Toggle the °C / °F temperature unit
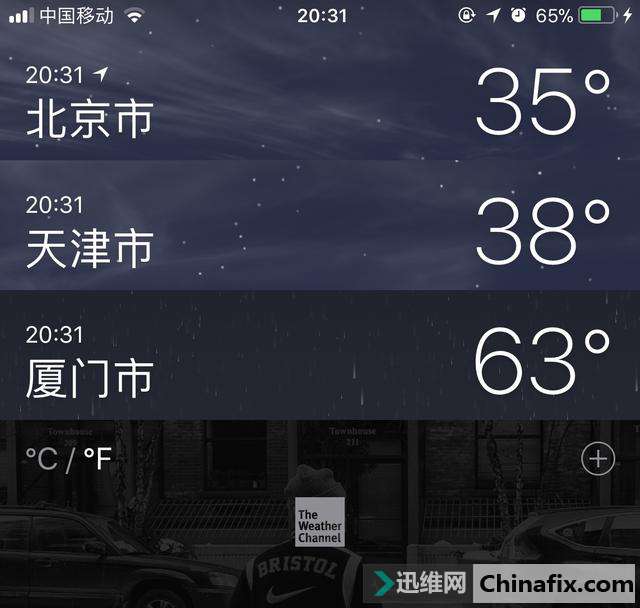This screenshot has height=608, width=640. 68,459
